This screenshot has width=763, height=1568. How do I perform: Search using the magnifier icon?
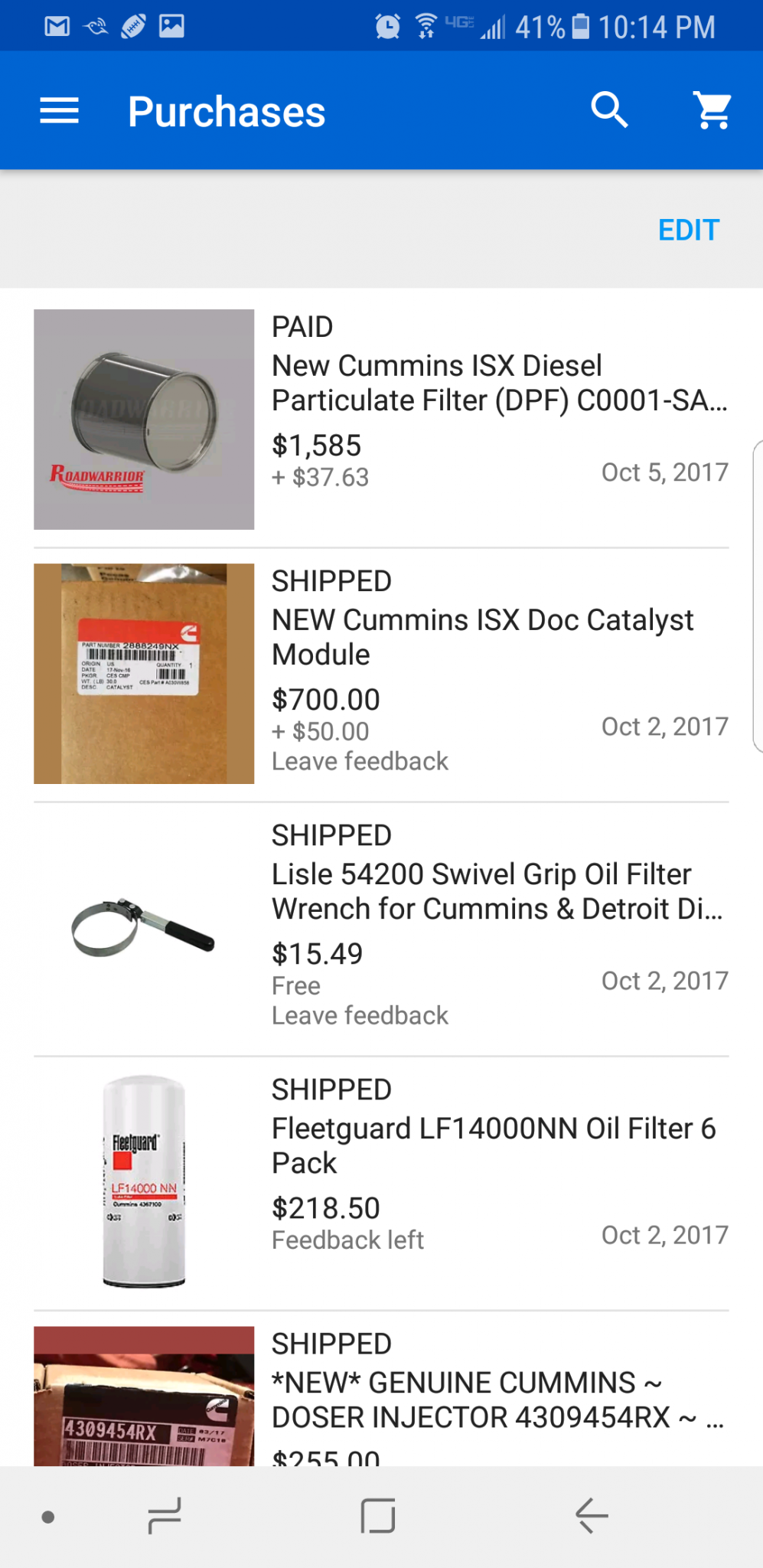click(609, 111)
